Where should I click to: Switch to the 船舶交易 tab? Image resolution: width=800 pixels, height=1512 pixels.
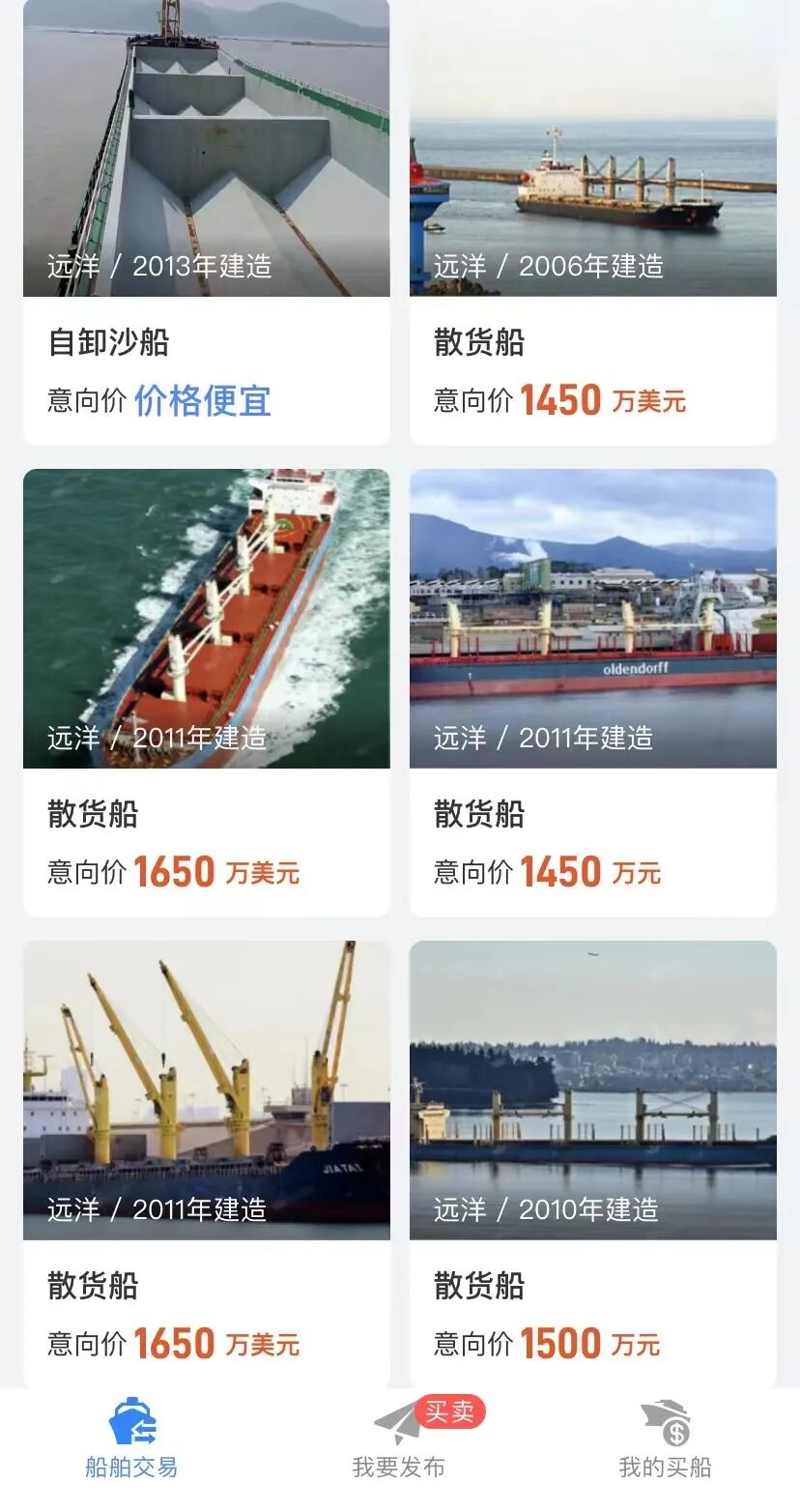tap(132, 1439)
